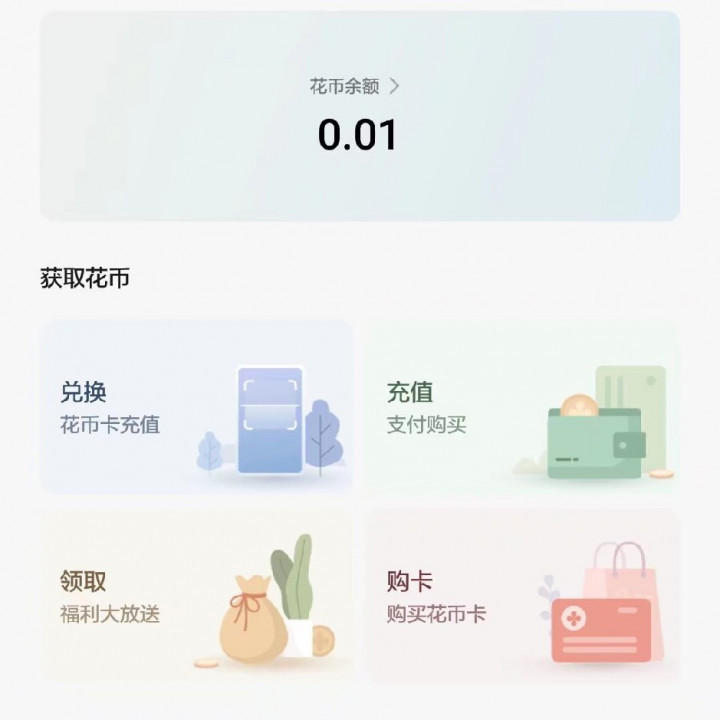Open the 领取 福利大放送 card
This screenshot has height=720, width=720.
(x=196, y=596)
